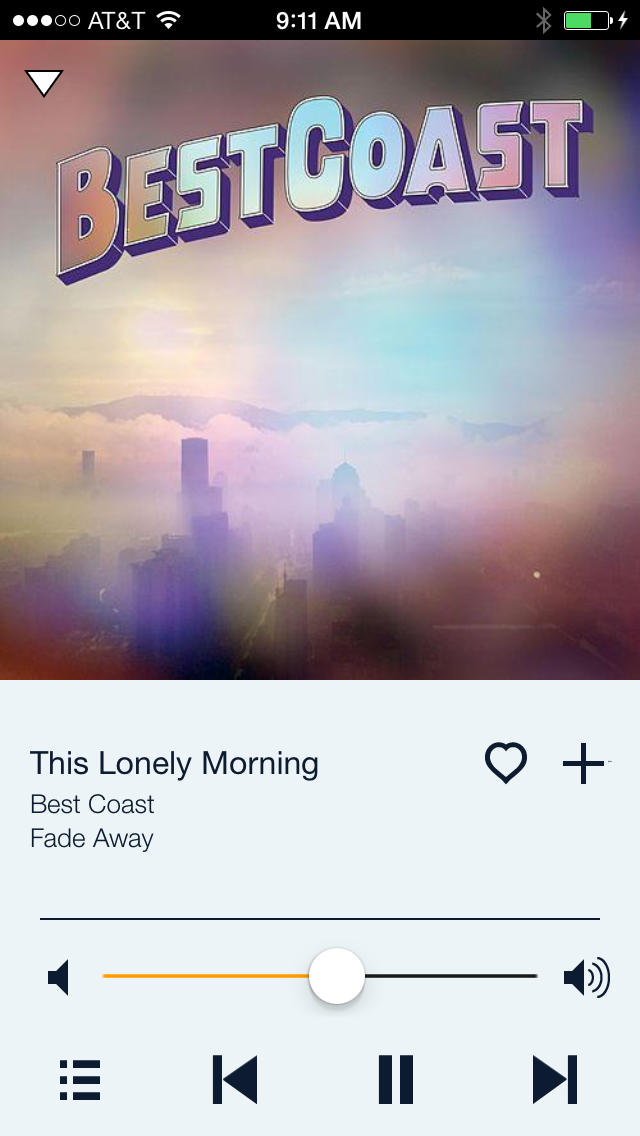
Task: Skip to the next track
Action: pyautogui.click(x=555, y=1080)
